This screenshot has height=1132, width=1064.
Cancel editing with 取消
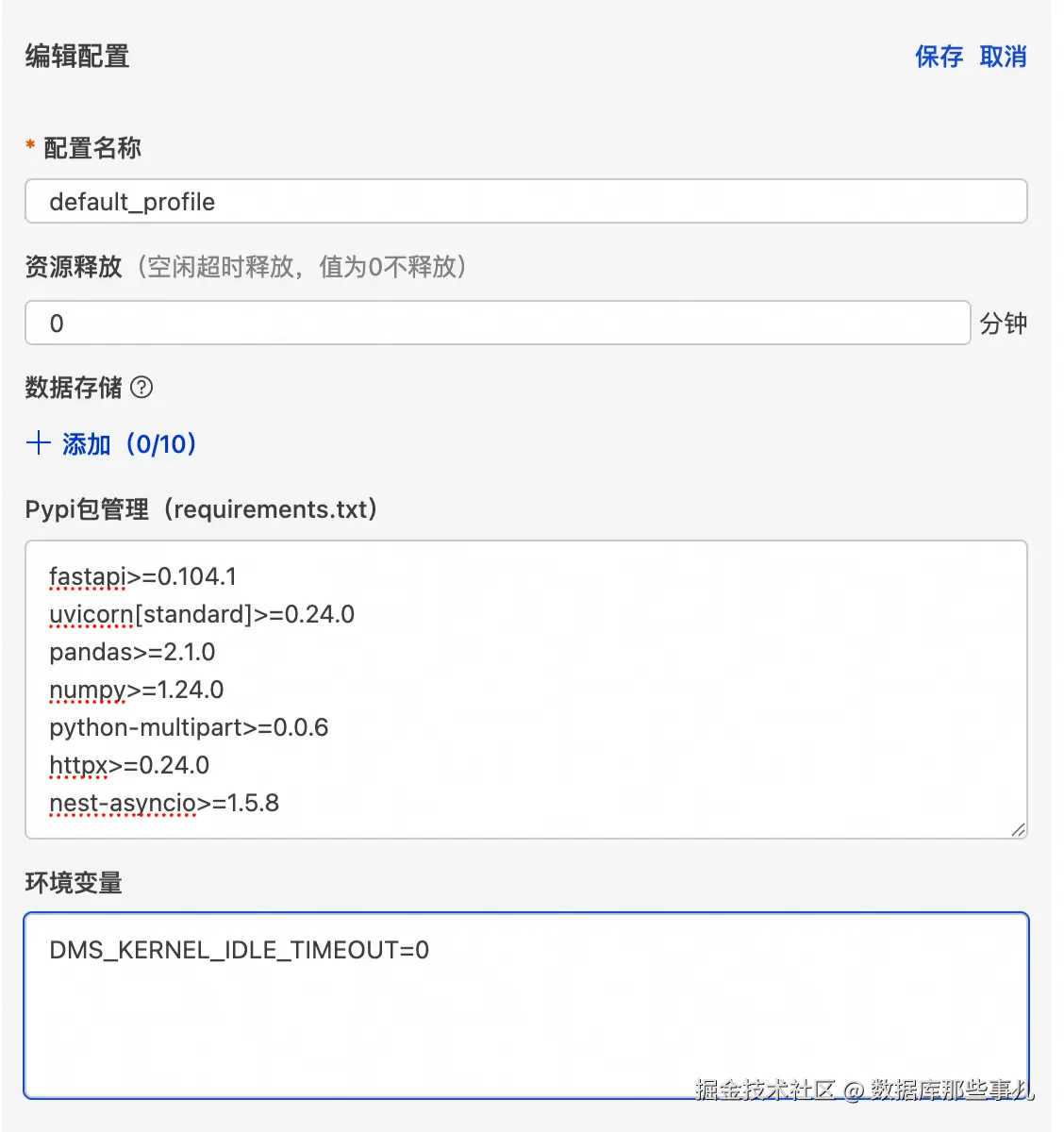(1003, 57)
